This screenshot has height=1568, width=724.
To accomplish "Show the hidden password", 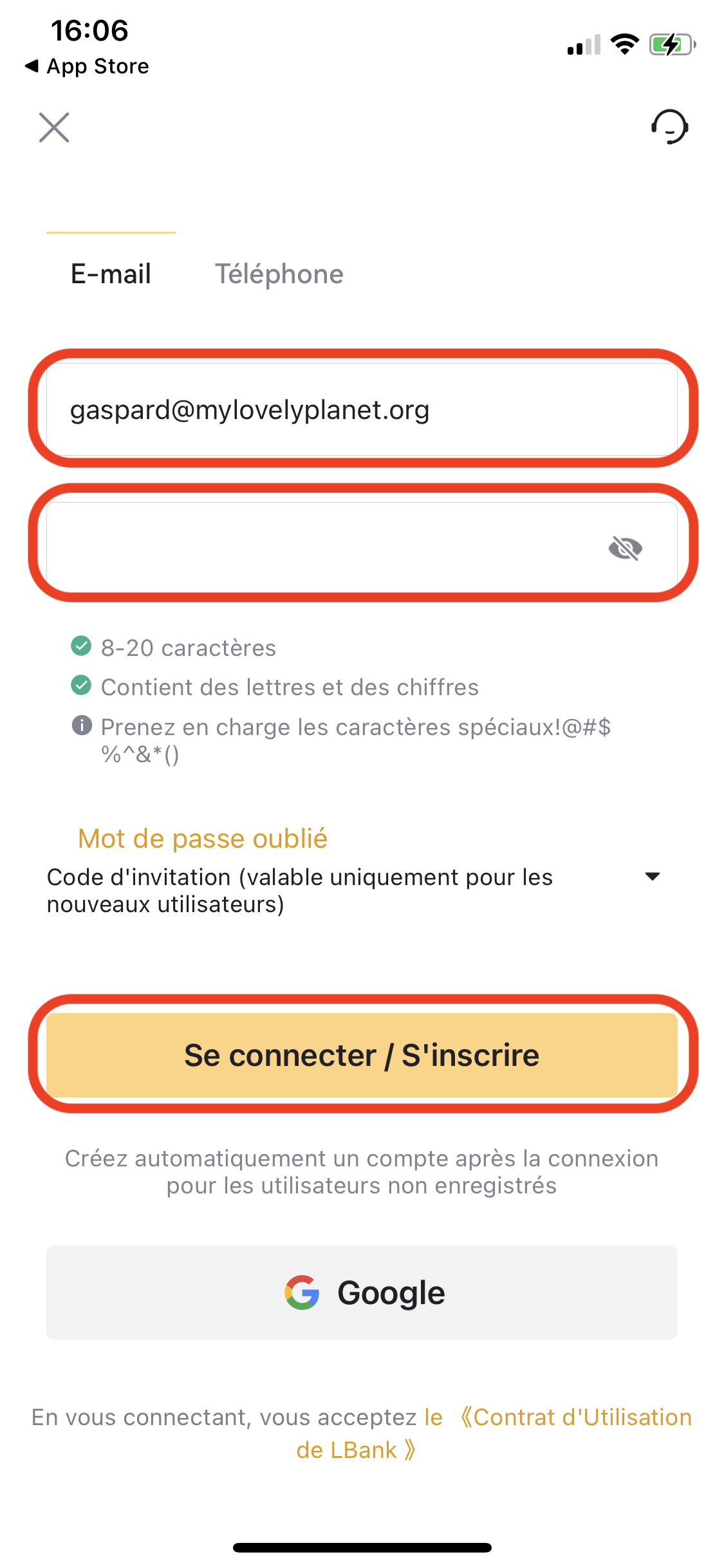I will [626, 548].
